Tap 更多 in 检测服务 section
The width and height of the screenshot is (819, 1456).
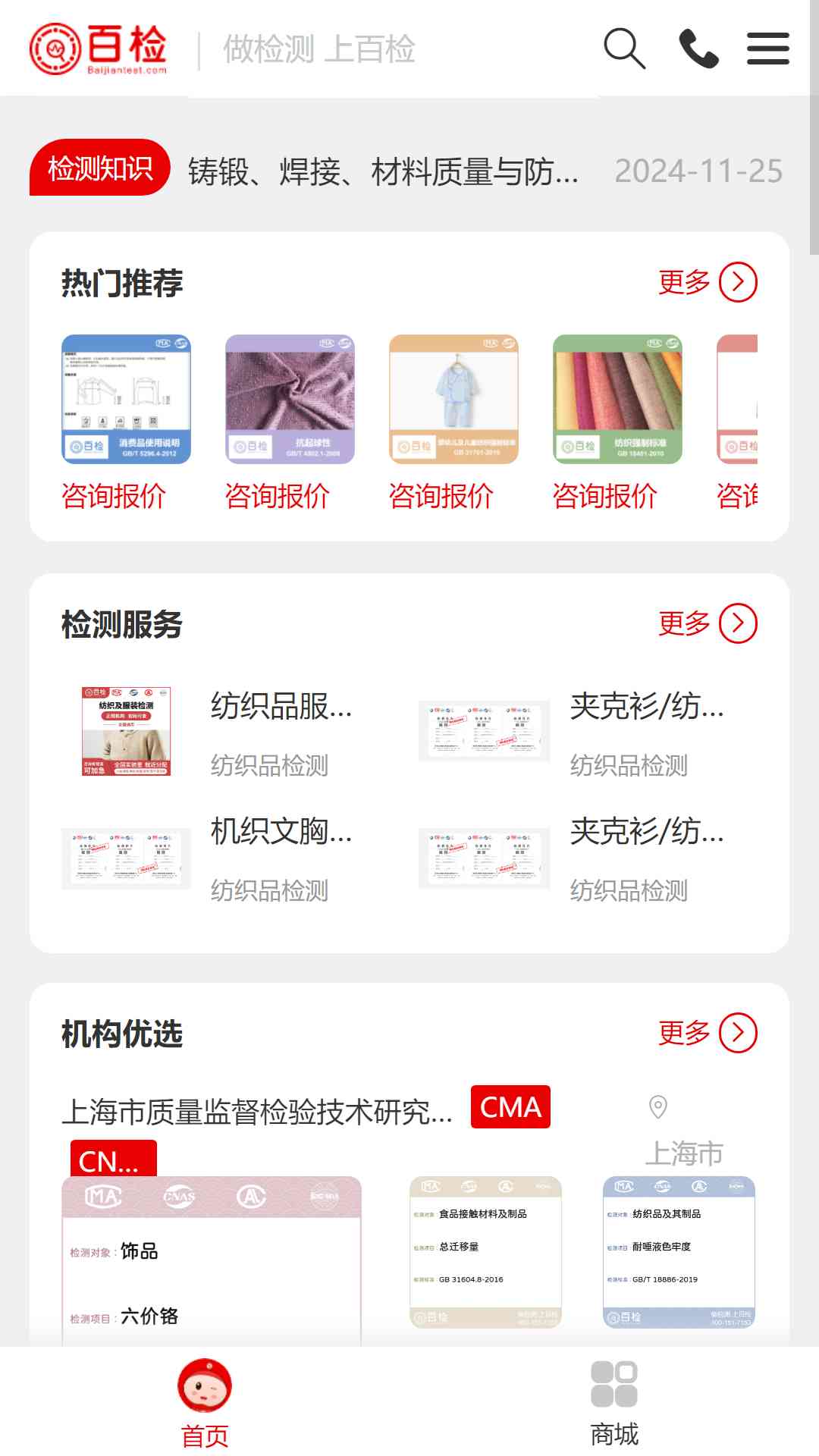(707, 623)
